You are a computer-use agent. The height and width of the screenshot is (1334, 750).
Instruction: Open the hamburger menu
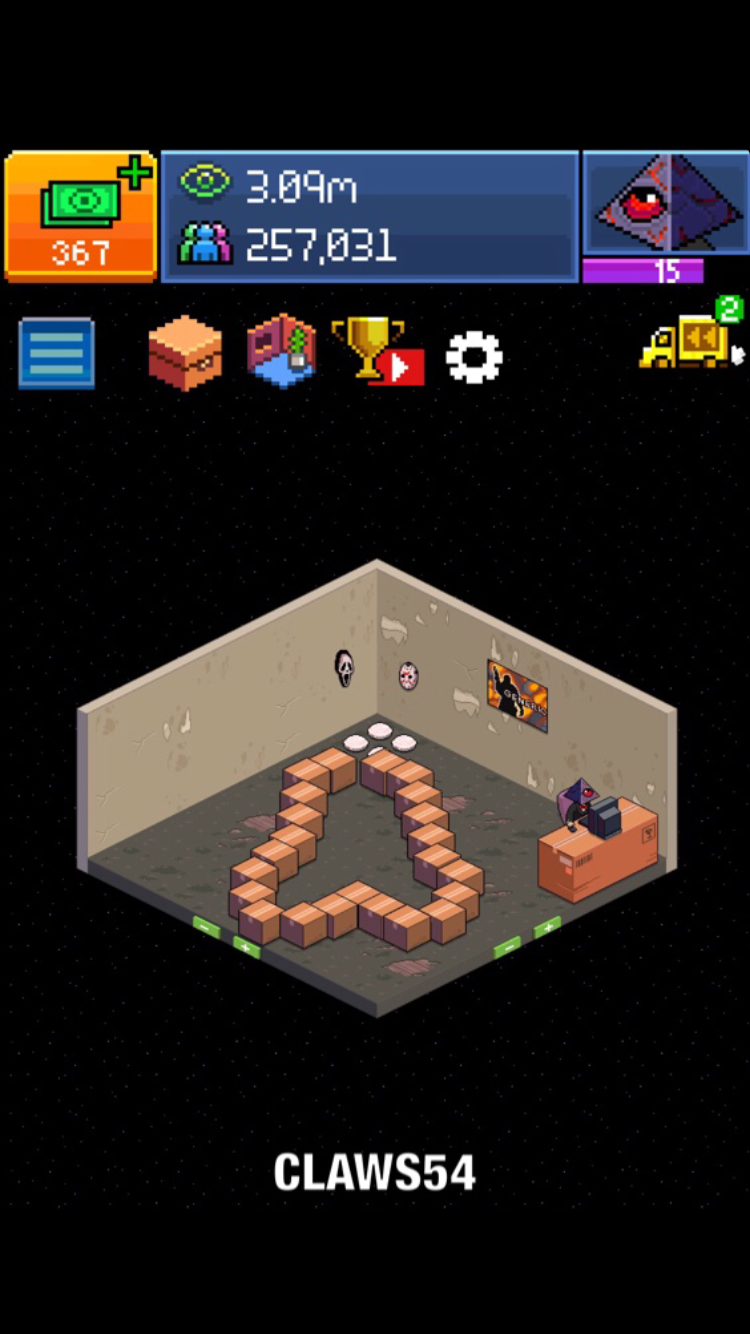point(57,353)
